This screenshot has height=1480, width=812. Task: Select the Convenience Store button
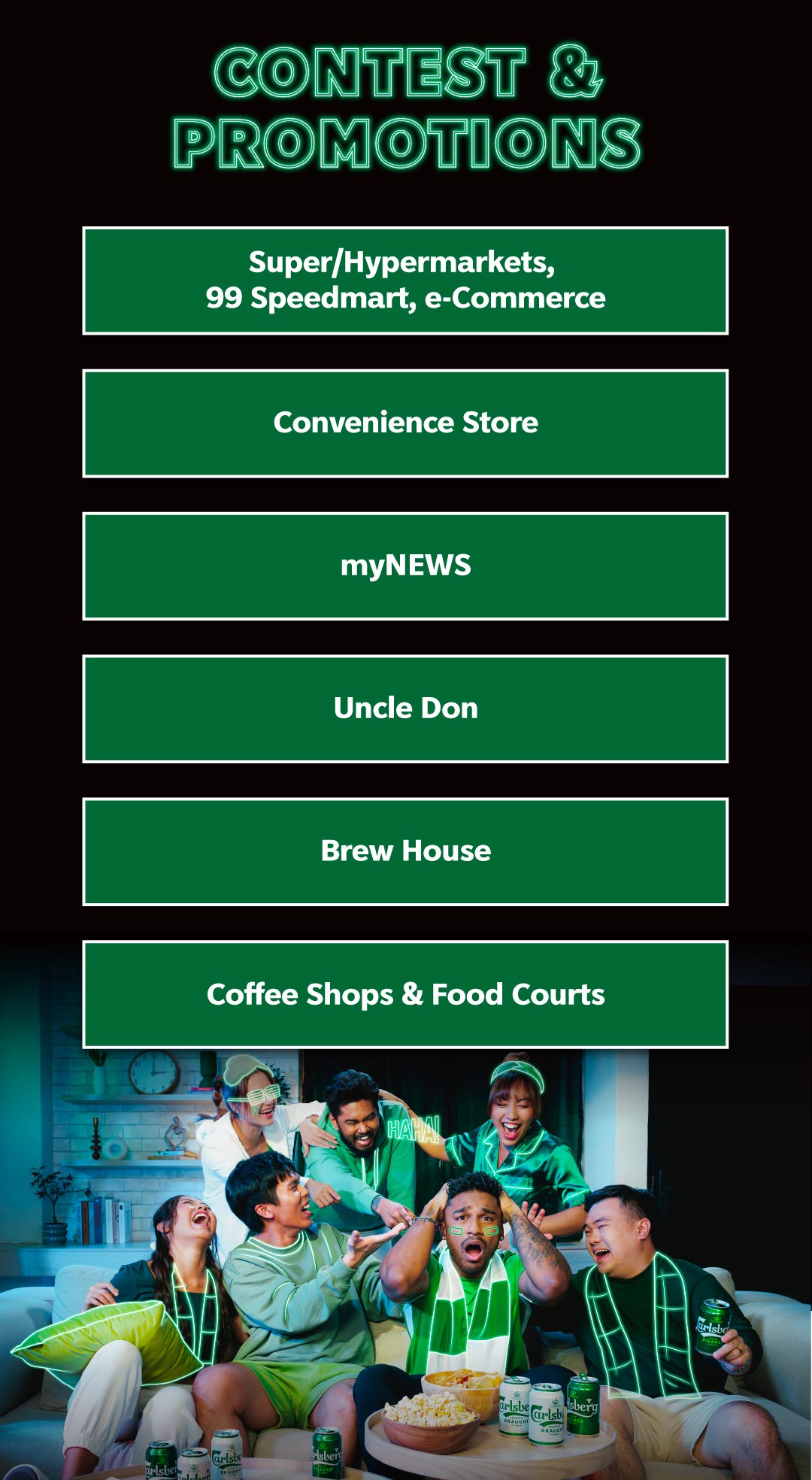pyautogui.click(x=405, y=423)
